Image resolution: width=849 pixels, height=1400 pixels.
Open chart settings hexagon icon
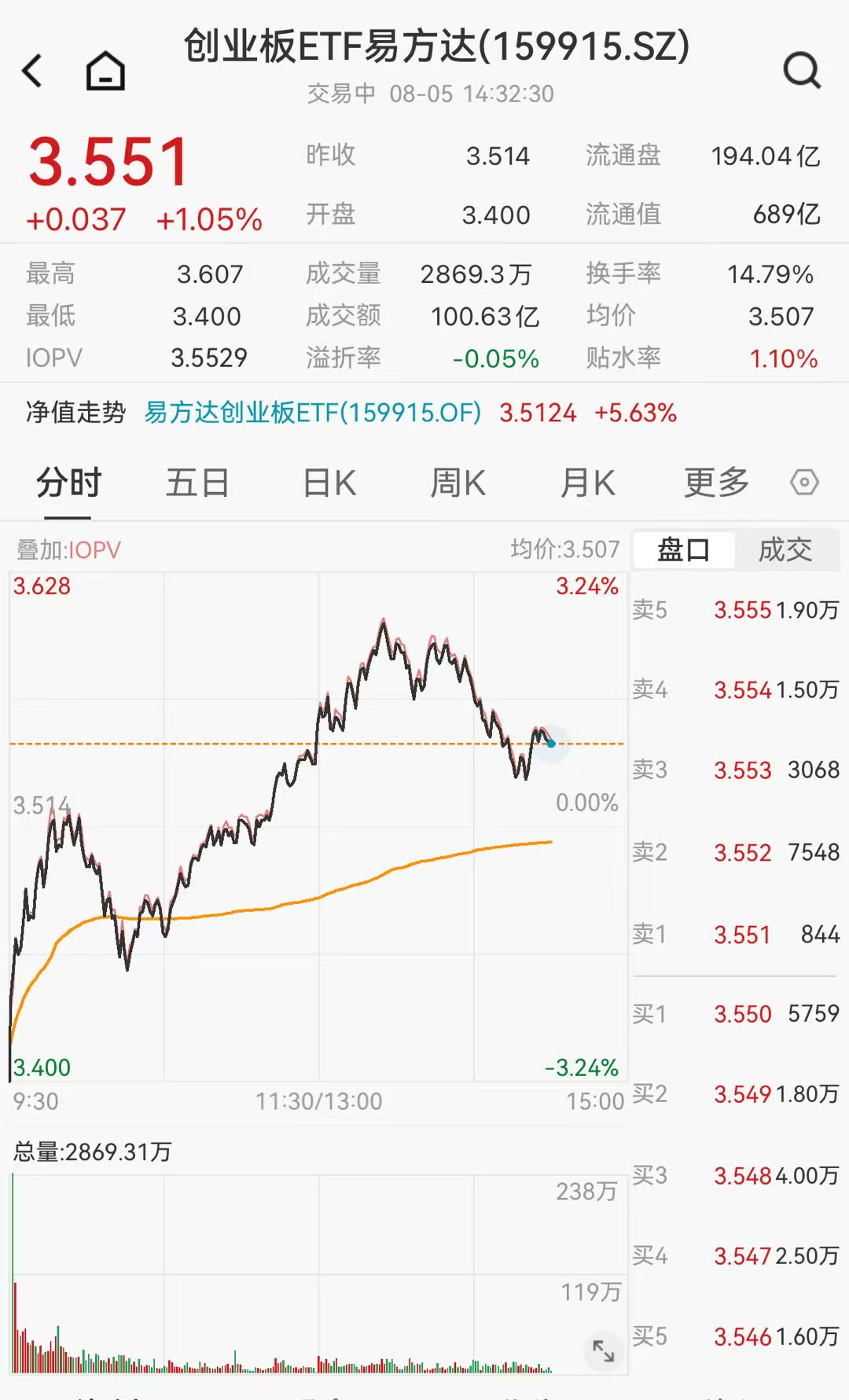pyautogui.click(x=804, y=482)
